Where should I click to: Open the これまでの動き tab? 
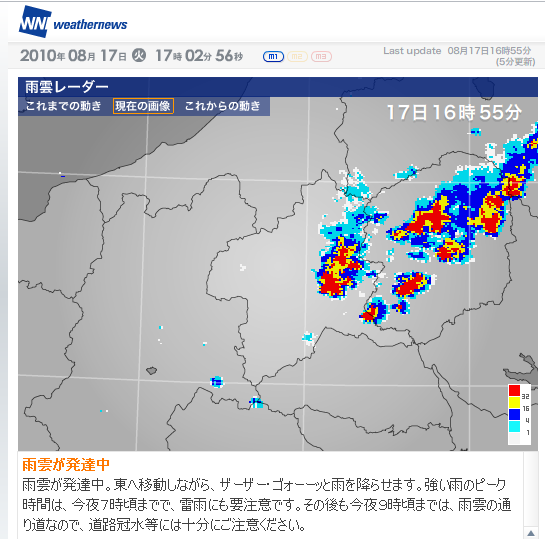pyautogui.click(x=64, y=106)
